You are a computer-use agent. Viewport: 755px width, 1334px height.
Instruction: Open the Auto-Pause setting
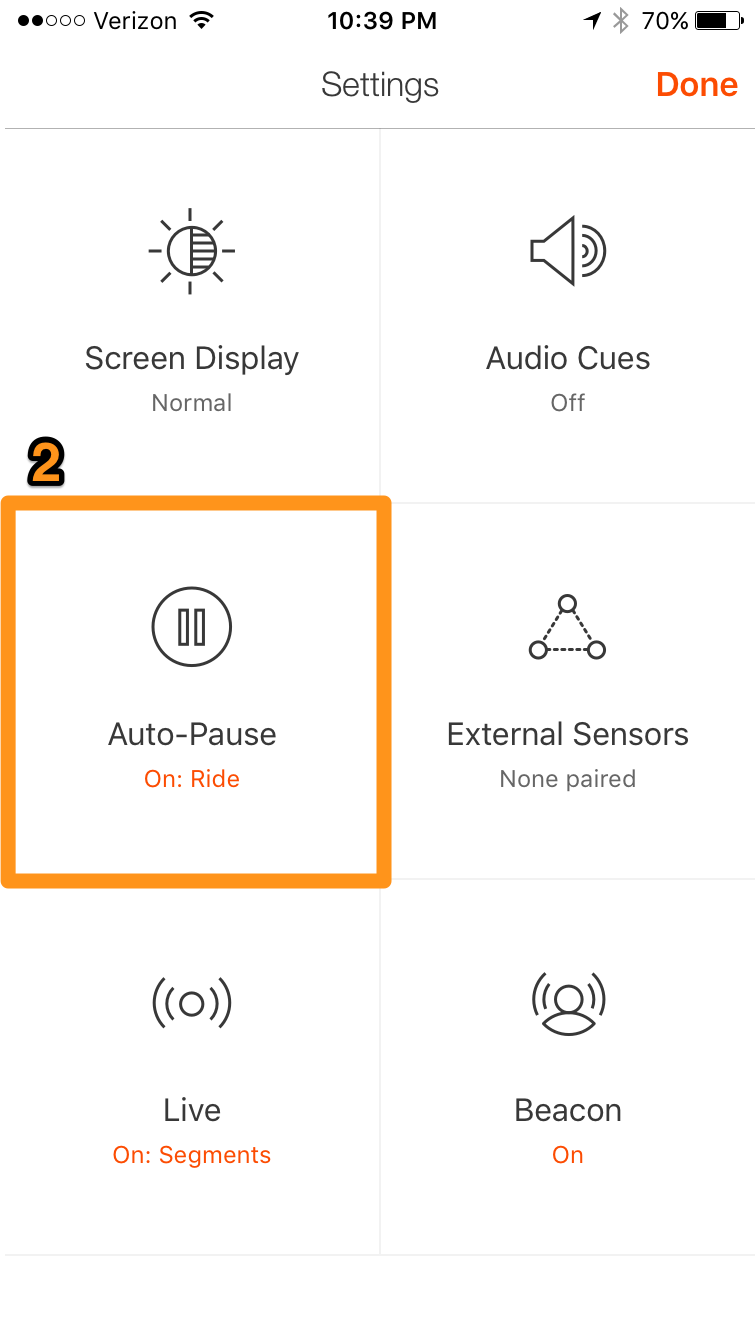tap(192, 691)
